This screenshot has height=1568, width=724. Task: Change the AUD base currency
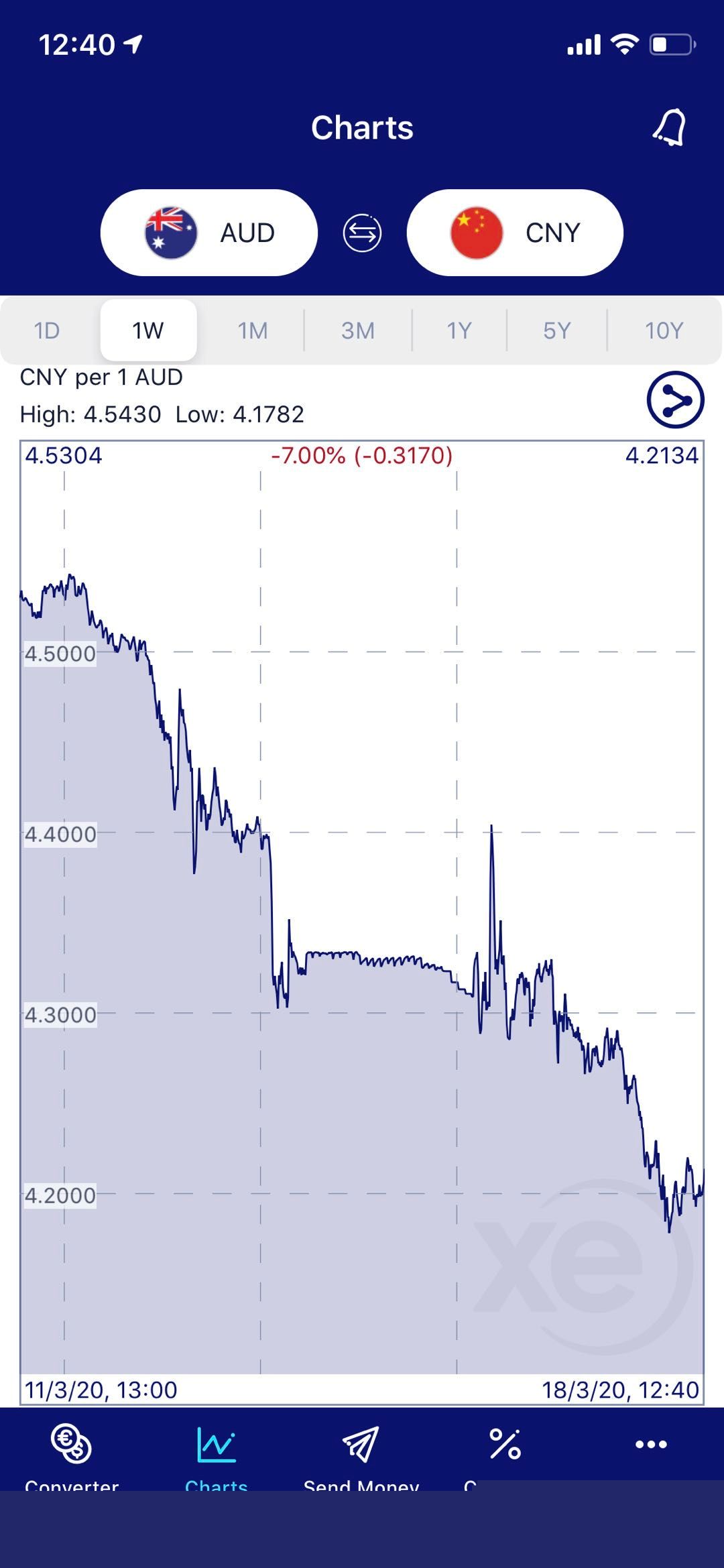tap(208, 233)
